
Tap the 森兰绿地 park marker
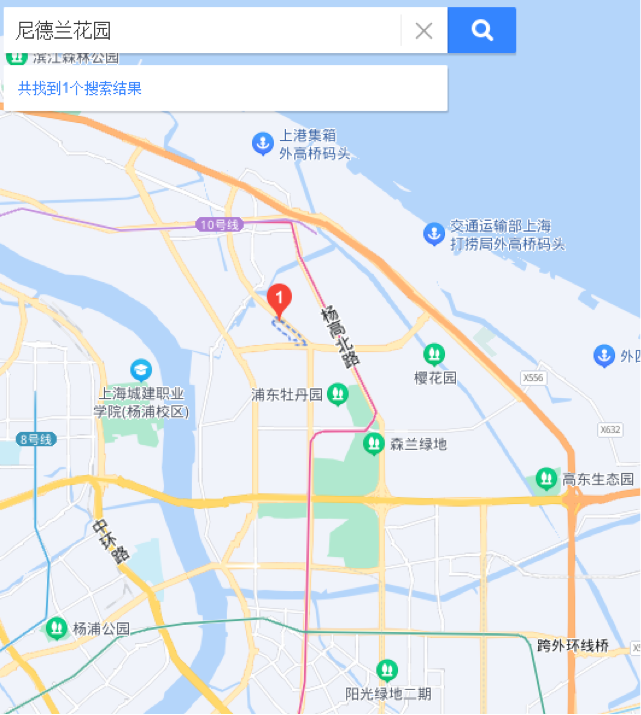374,443
